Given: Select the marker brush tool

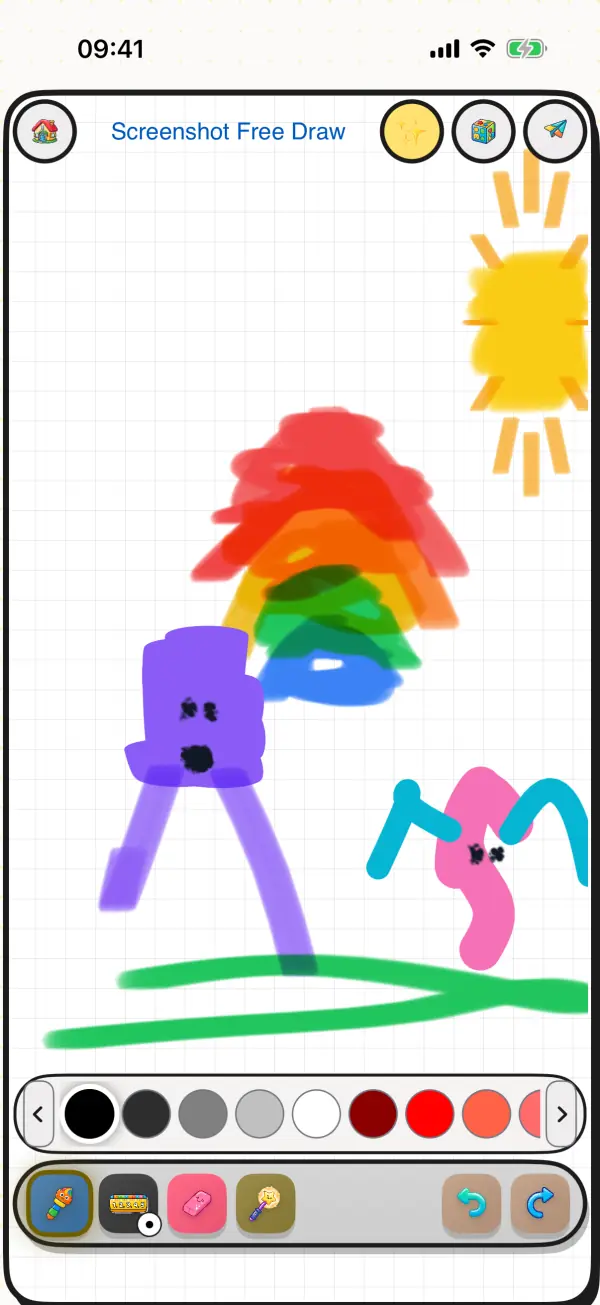Looking at the screenshot, I should [60, 1203].
